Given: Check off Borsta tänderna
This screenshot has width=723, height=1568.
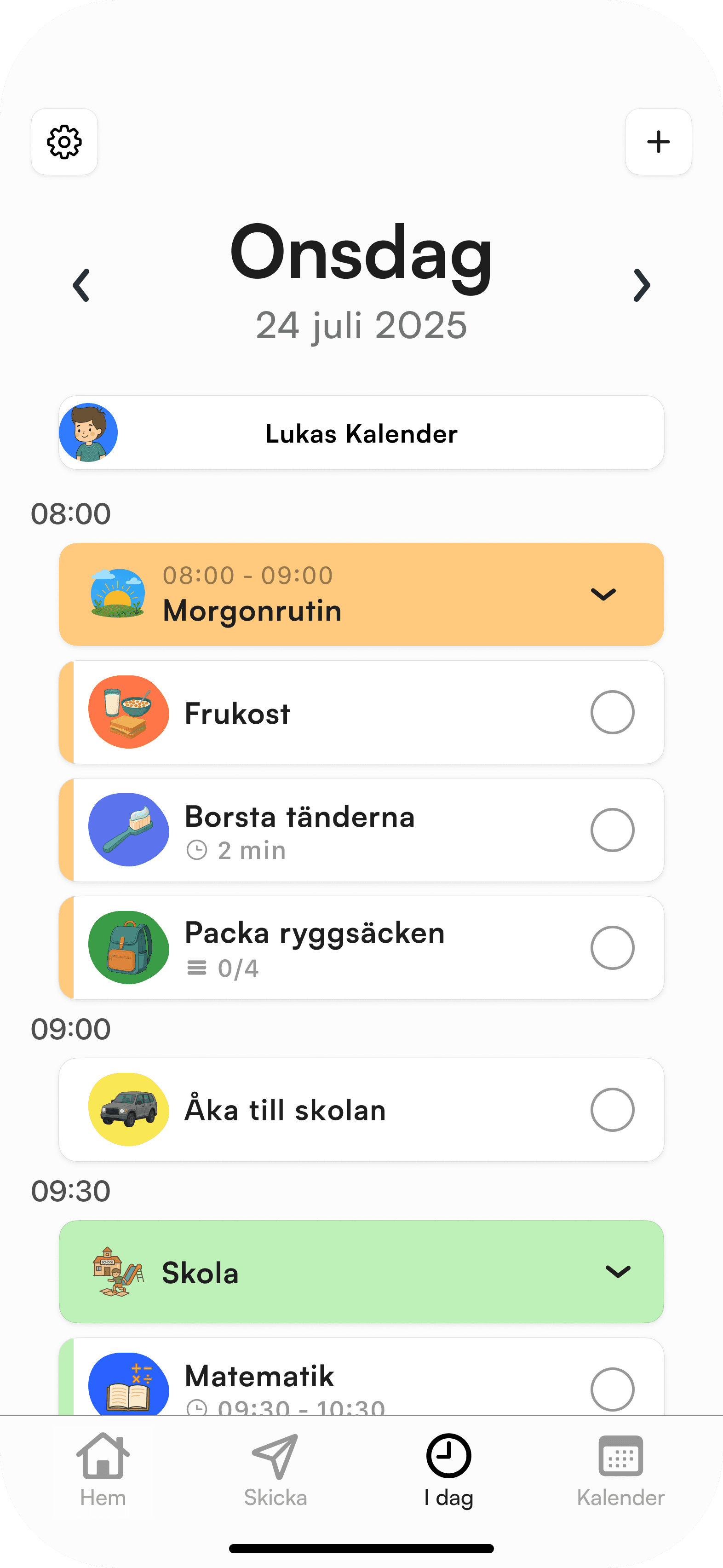Looking at the screenshot, I should pyautogui.click(x=612, y=830).
